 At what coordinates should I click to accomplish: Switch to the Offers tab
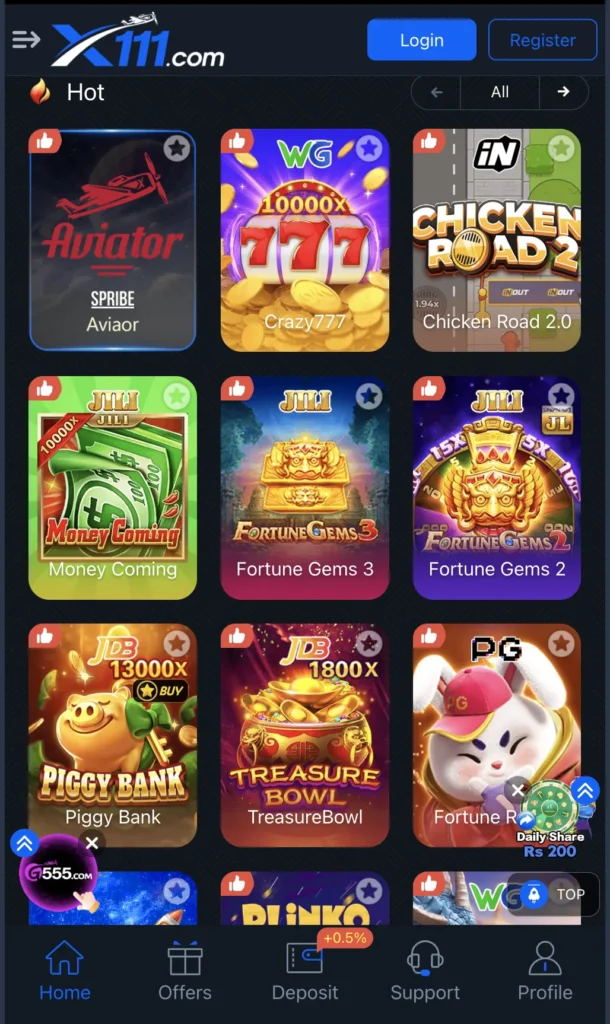(x=185, y=971)
